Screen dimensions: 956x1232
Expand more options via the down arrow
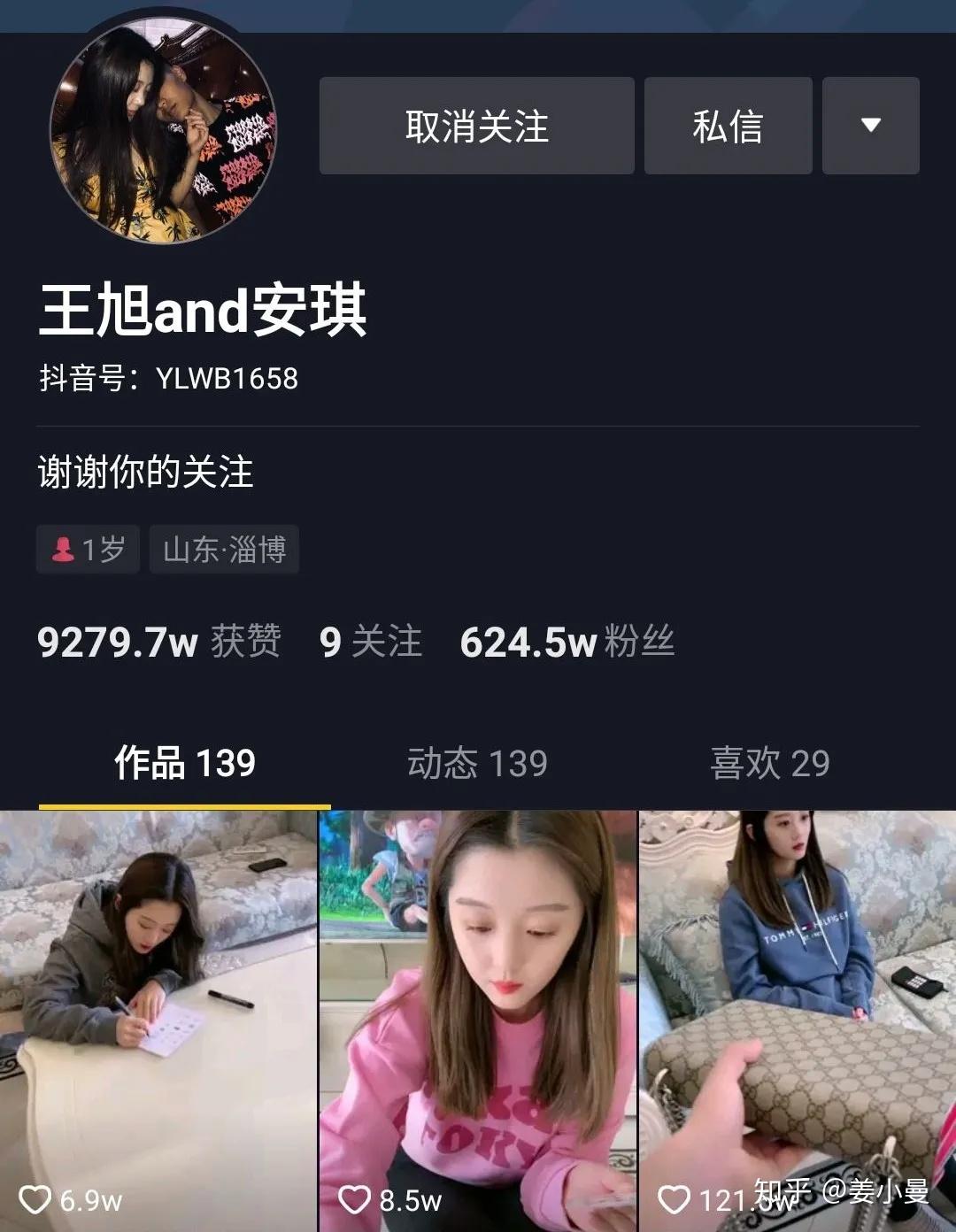point(871,126)
